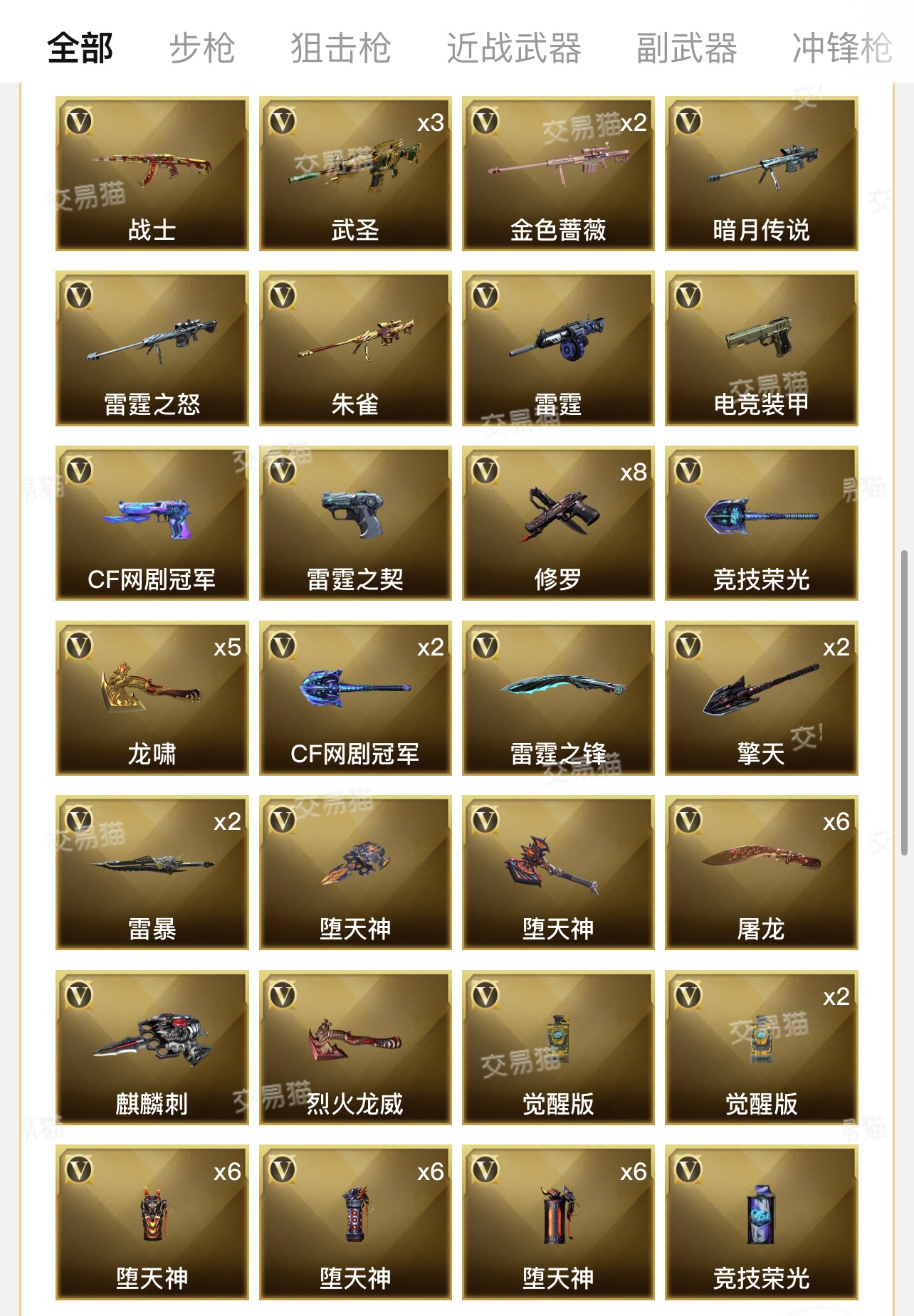View the 雷霆之锋 blade

pyautogui.click(x=558, y=698)
